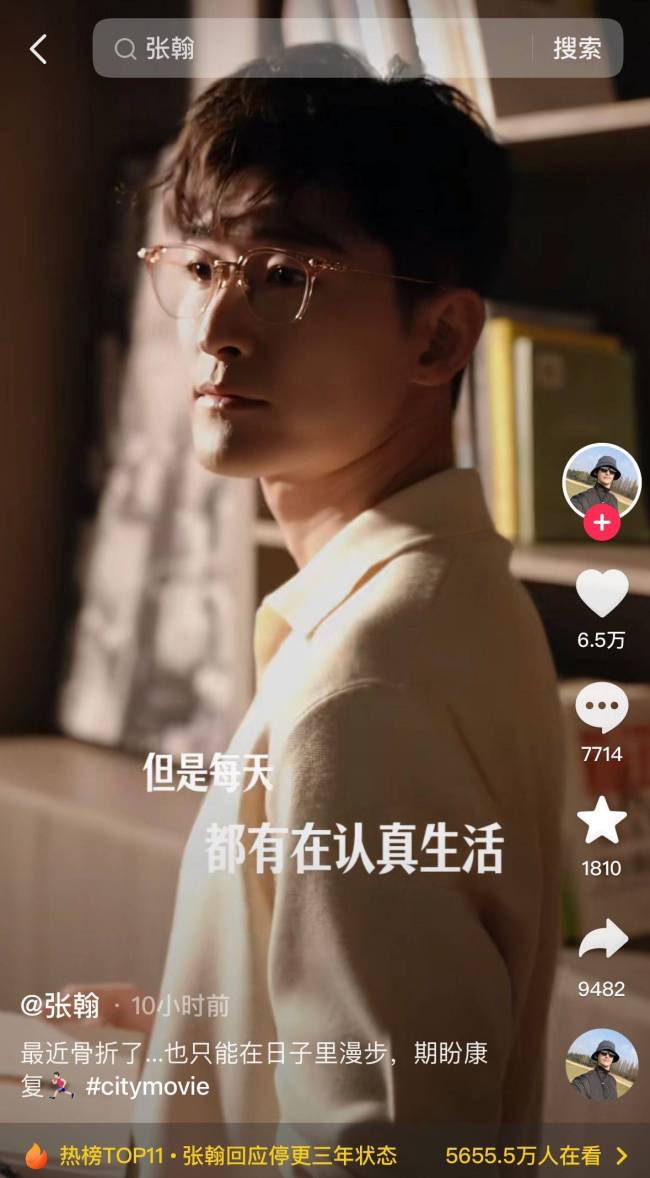650x1178 pixels.
Task: Open the comments with 7714 replies
Action: (x=601, y=709)
